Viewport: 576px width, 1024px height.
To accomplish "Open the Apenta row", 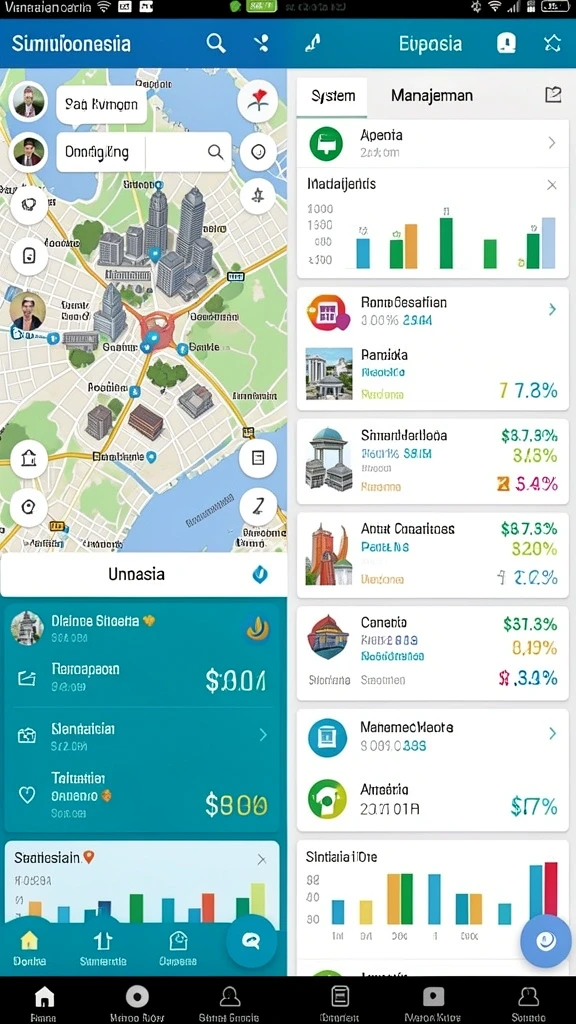I will pyautogui.click(x=432, y=144).
